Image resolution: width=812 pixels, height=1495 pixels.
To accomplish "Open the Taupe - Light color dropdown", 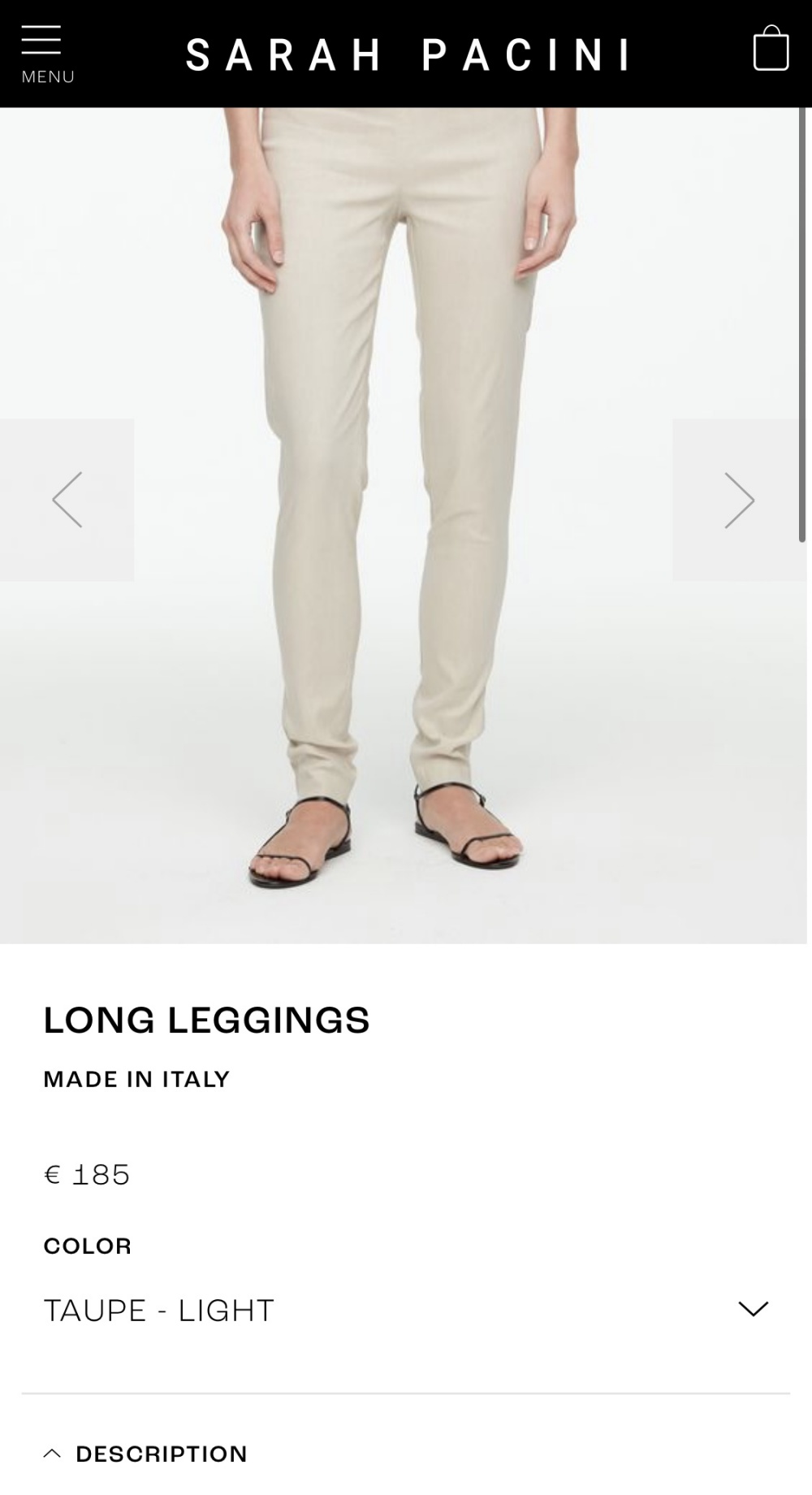I will [406, 1310].
